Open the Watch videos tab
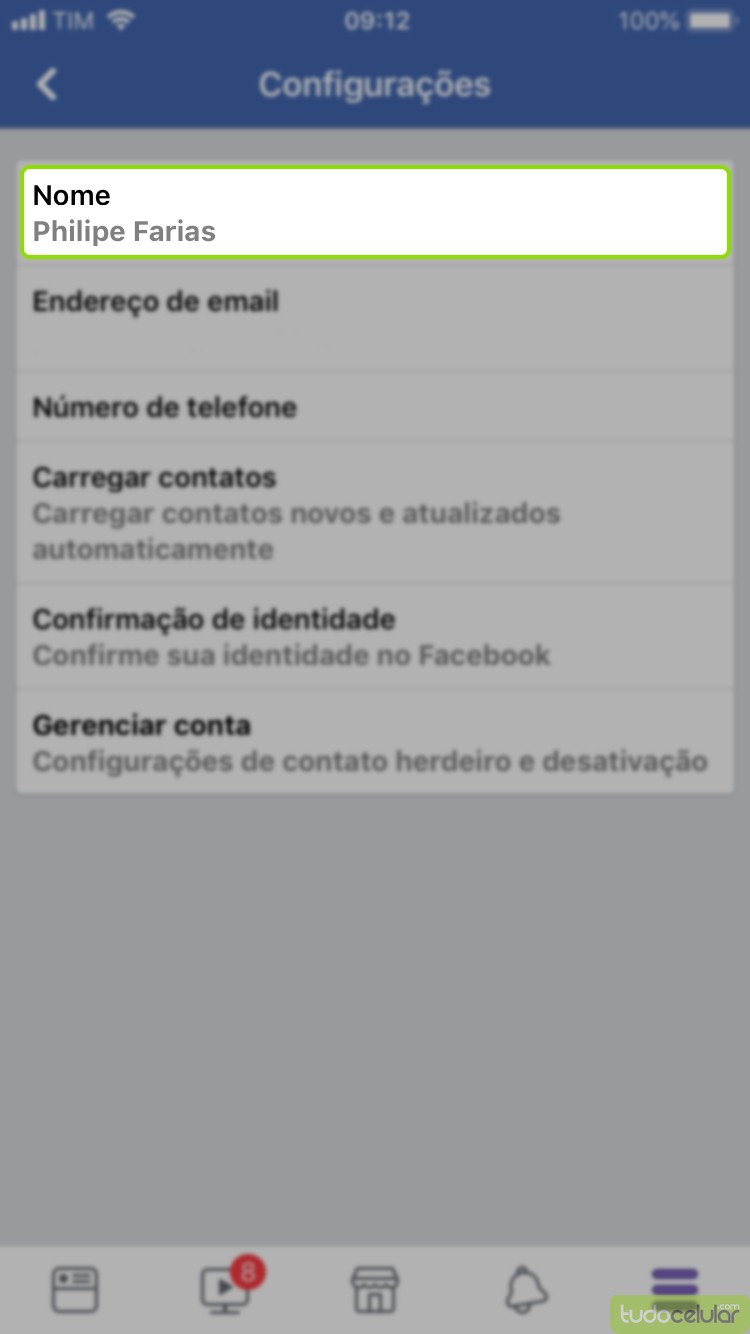The width and height of the screenshot is (750, 1334). tap(226, 1288)
